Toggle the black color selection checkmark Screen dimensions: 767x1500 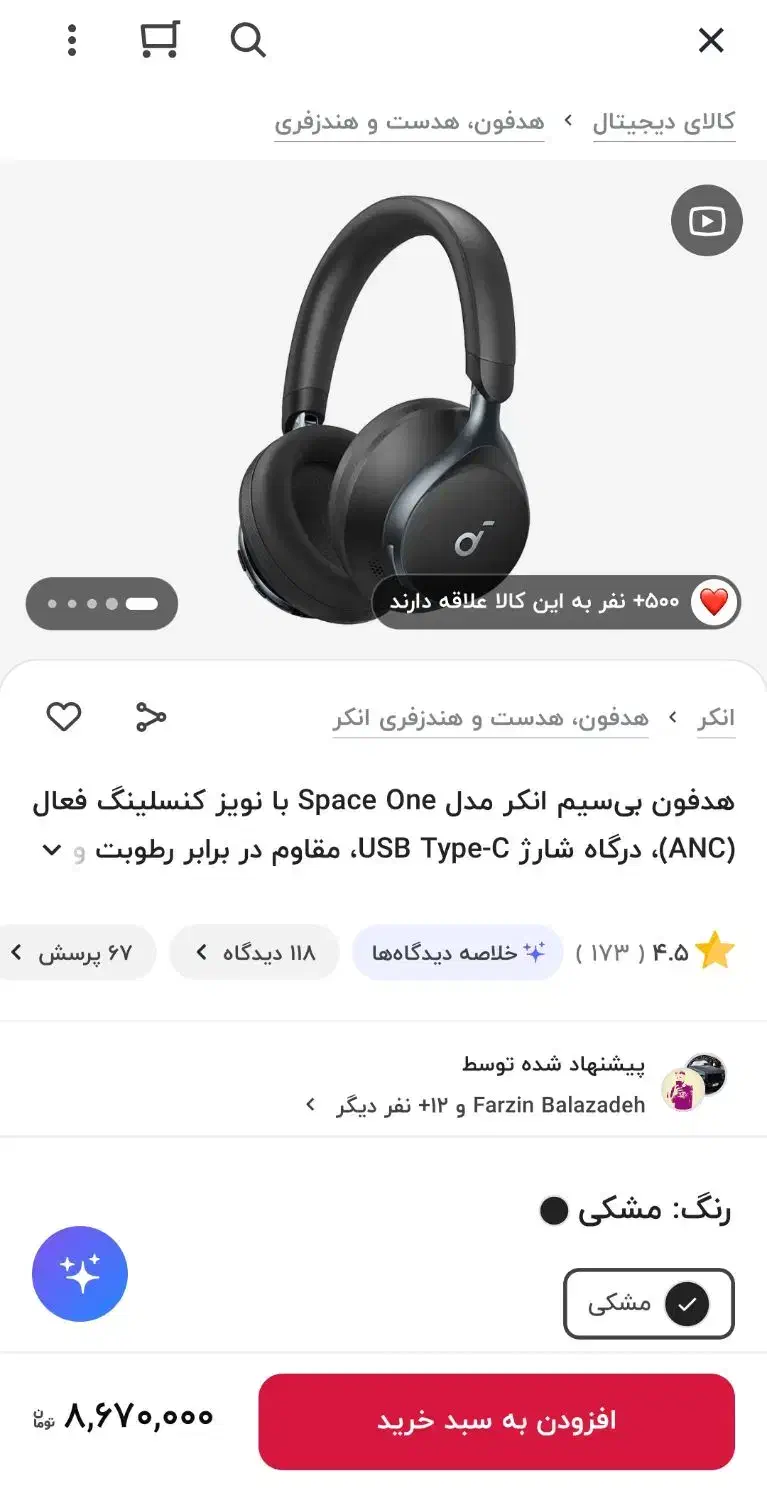[x=686, y=1304]
